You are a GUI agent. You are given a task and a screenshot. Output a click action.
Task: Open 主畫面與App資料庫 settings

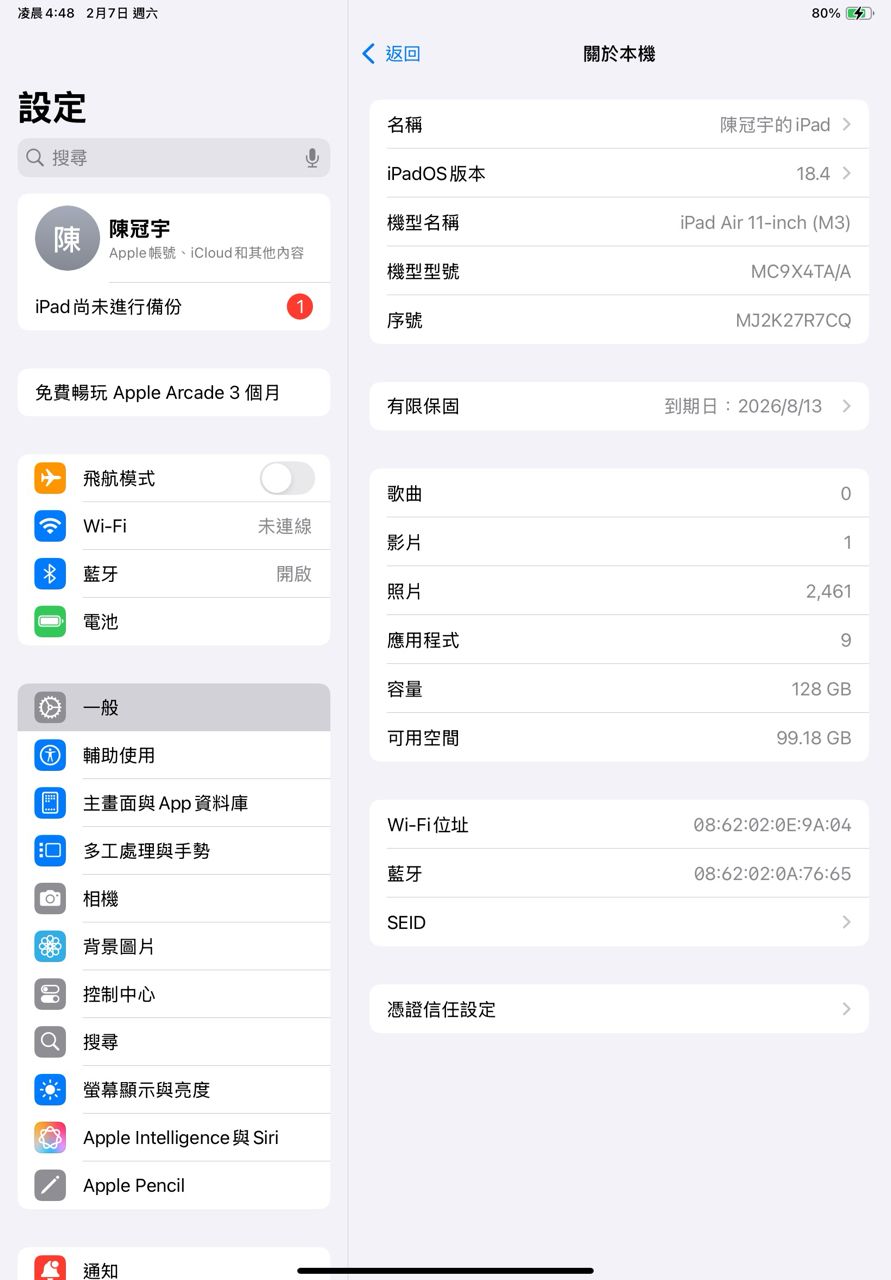coord(173,803)
